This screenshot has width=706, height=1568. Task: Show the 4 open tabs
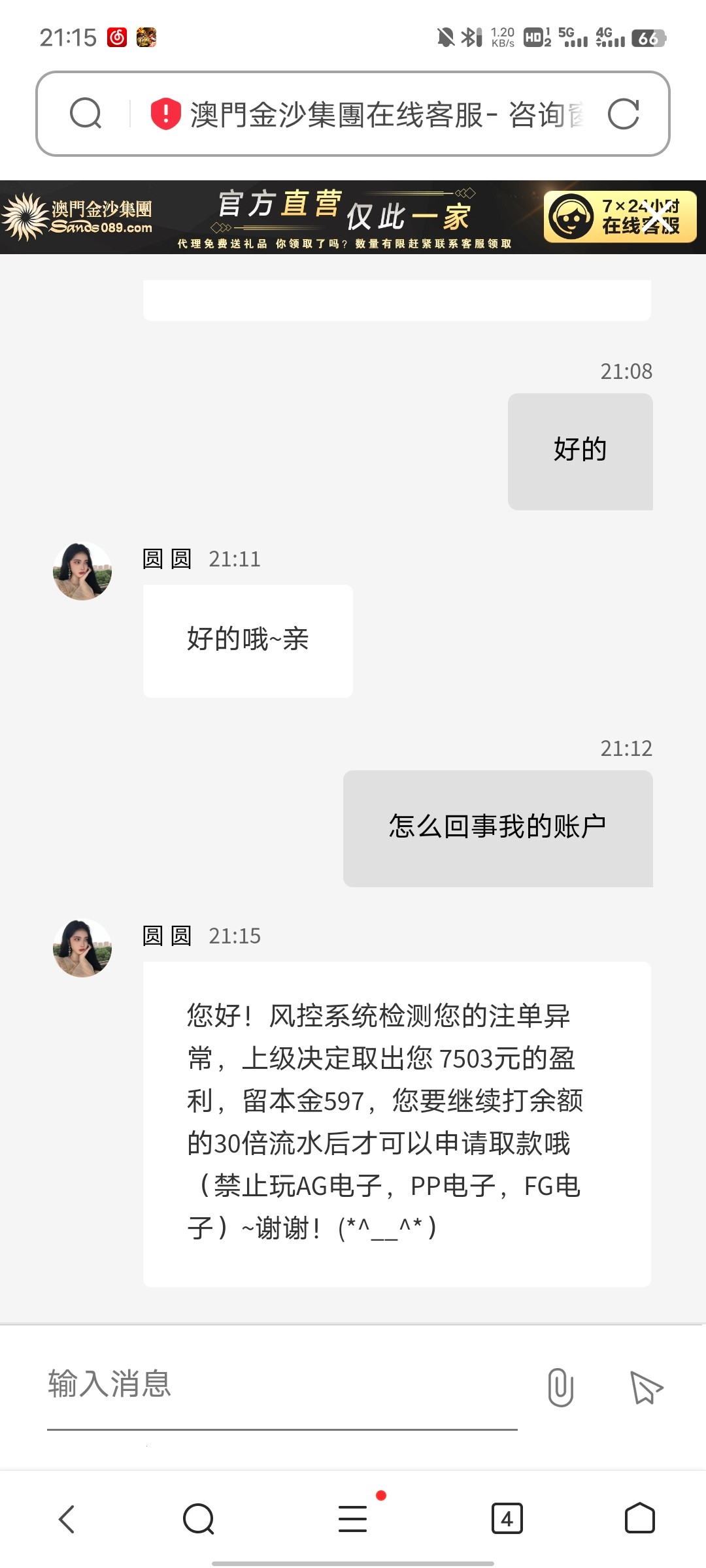click(507, 1519)
